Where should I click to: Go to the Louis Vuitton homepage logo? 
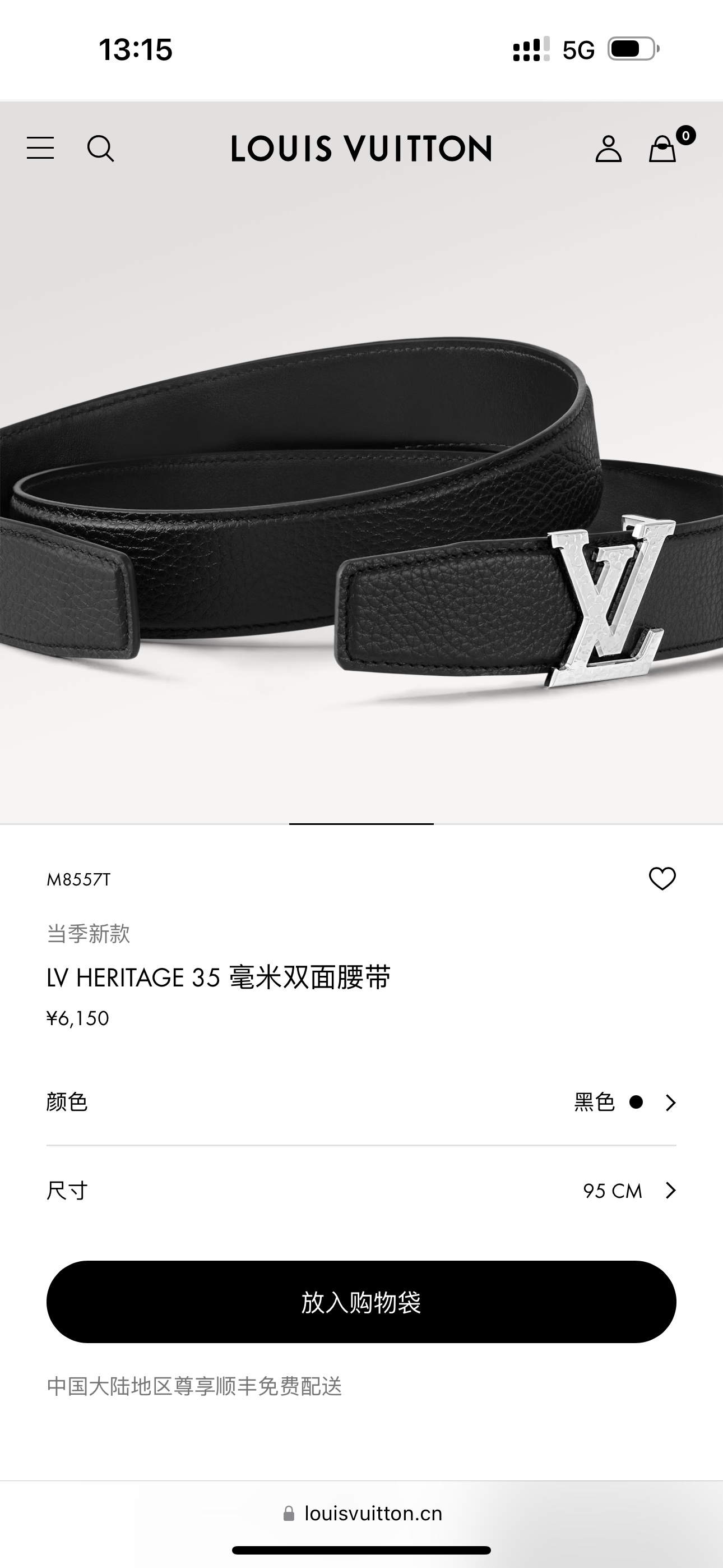(361, 149)
